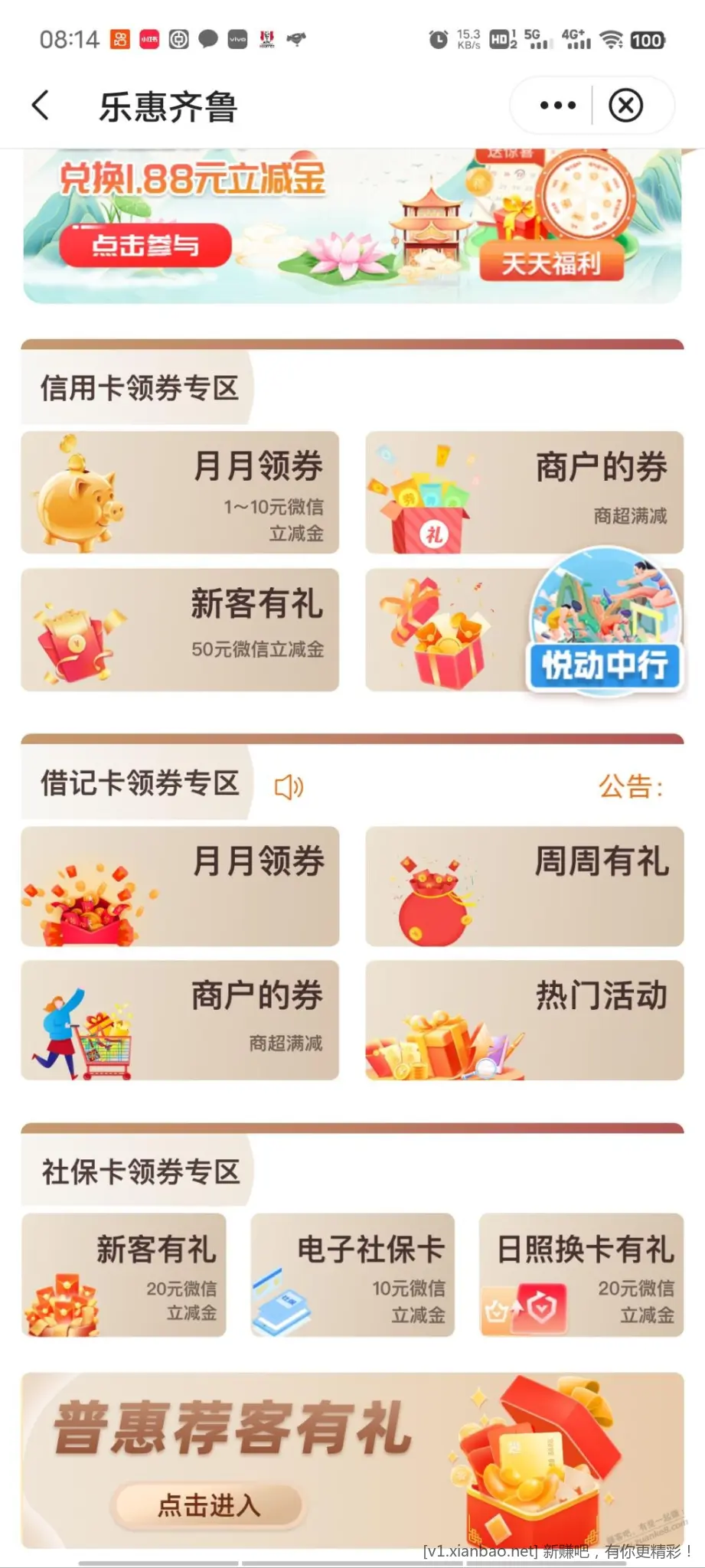Open 热门活动 hot activities card

[x=524, y=1020]
